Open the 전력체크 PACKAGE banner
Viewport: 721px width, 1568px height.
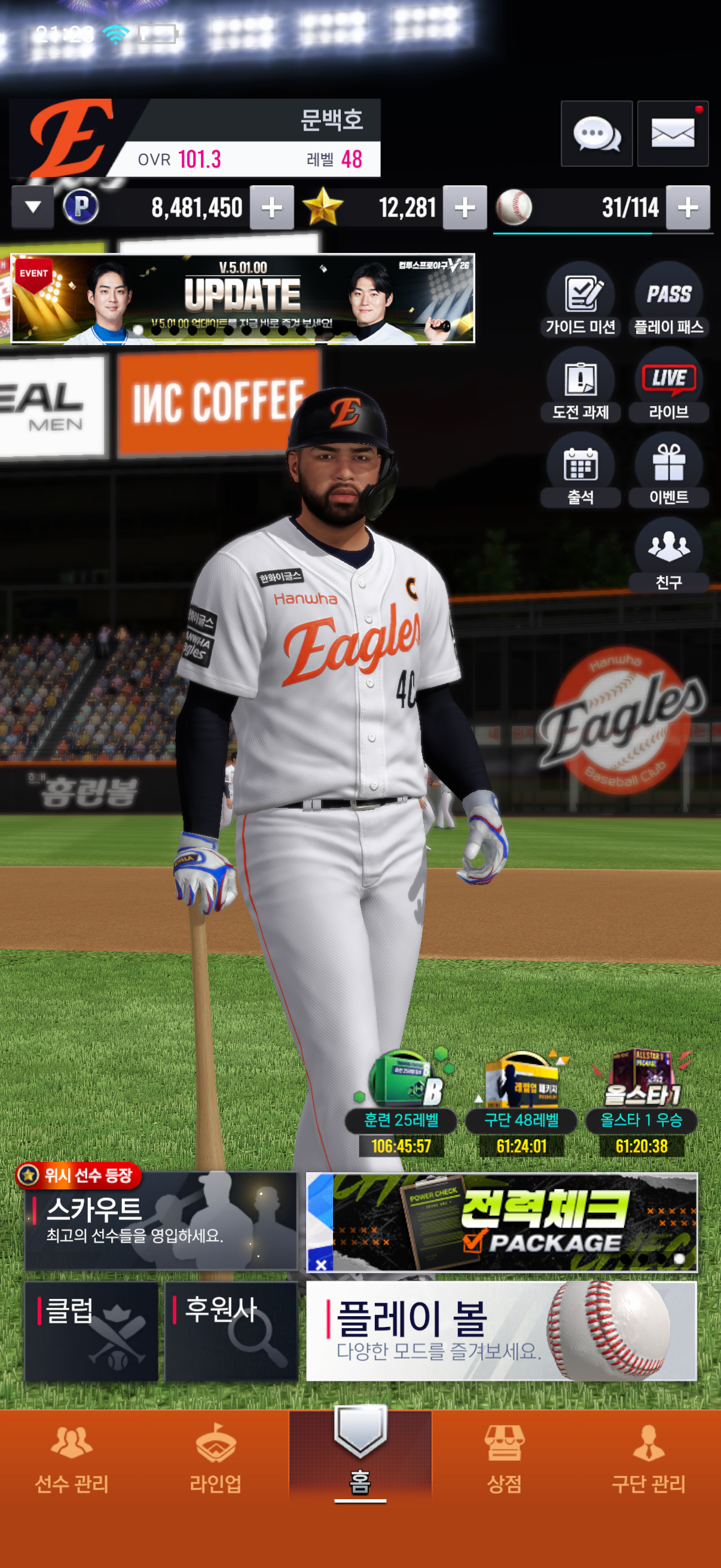[502, 1222]
